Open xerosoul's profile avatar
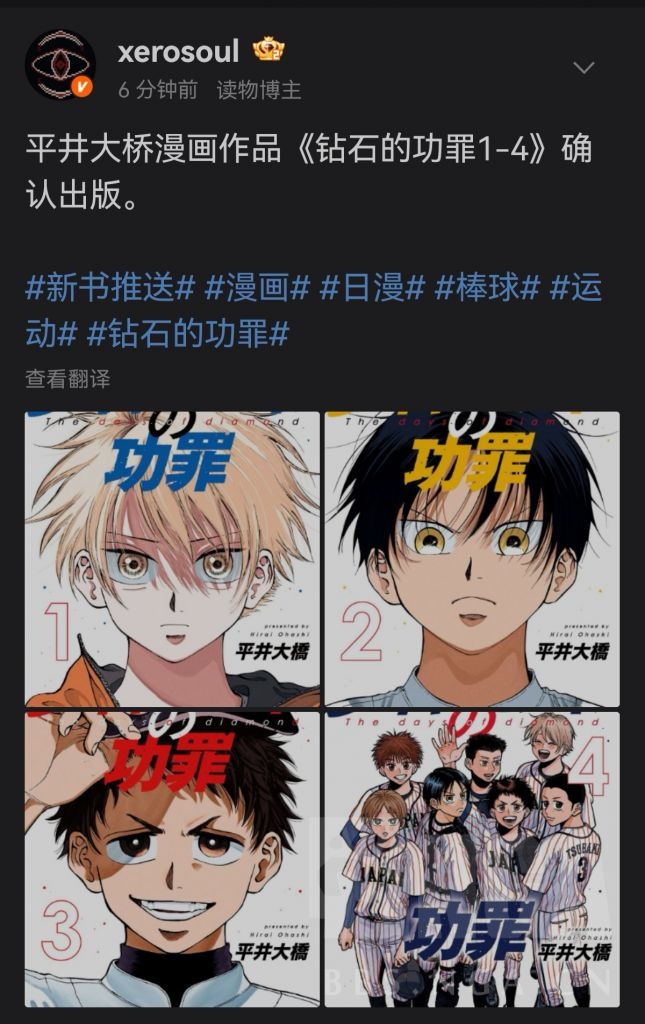The width and height of the screenshot is (645, 1024). [60, 65]
